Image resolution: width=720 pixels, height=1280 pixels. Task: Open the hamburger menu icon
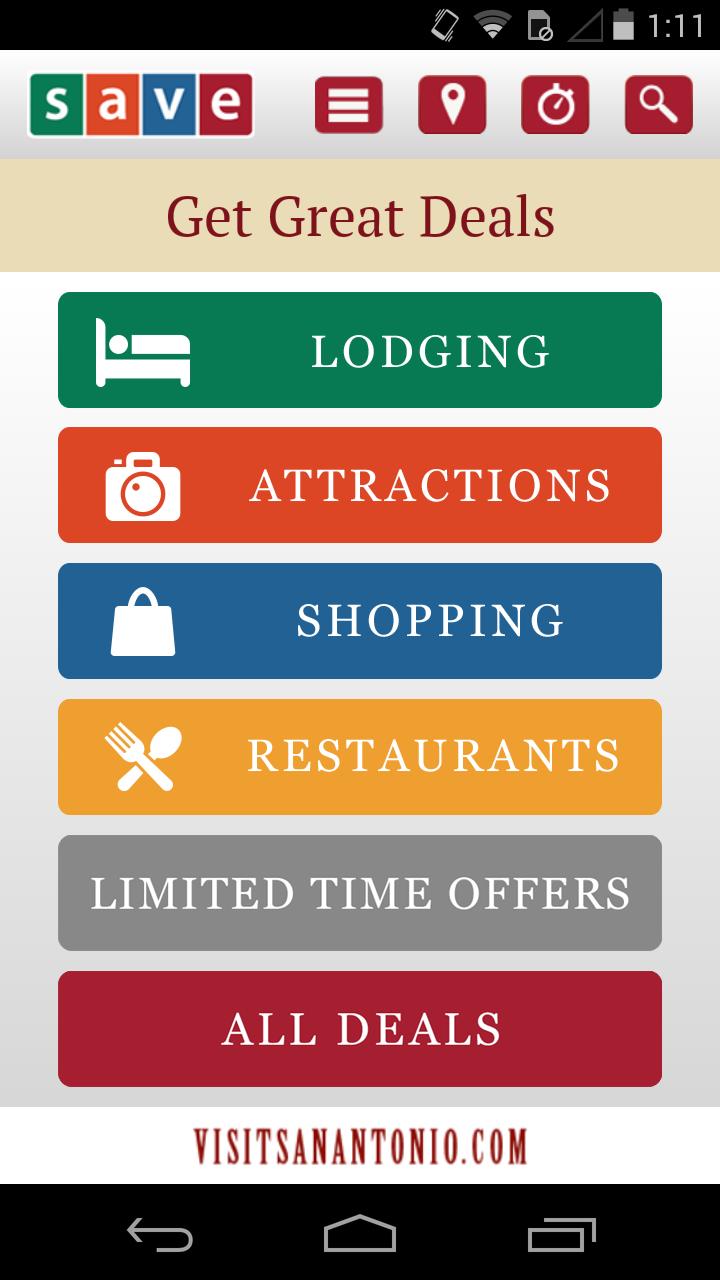pyautogui.click(x=348, y=104)
